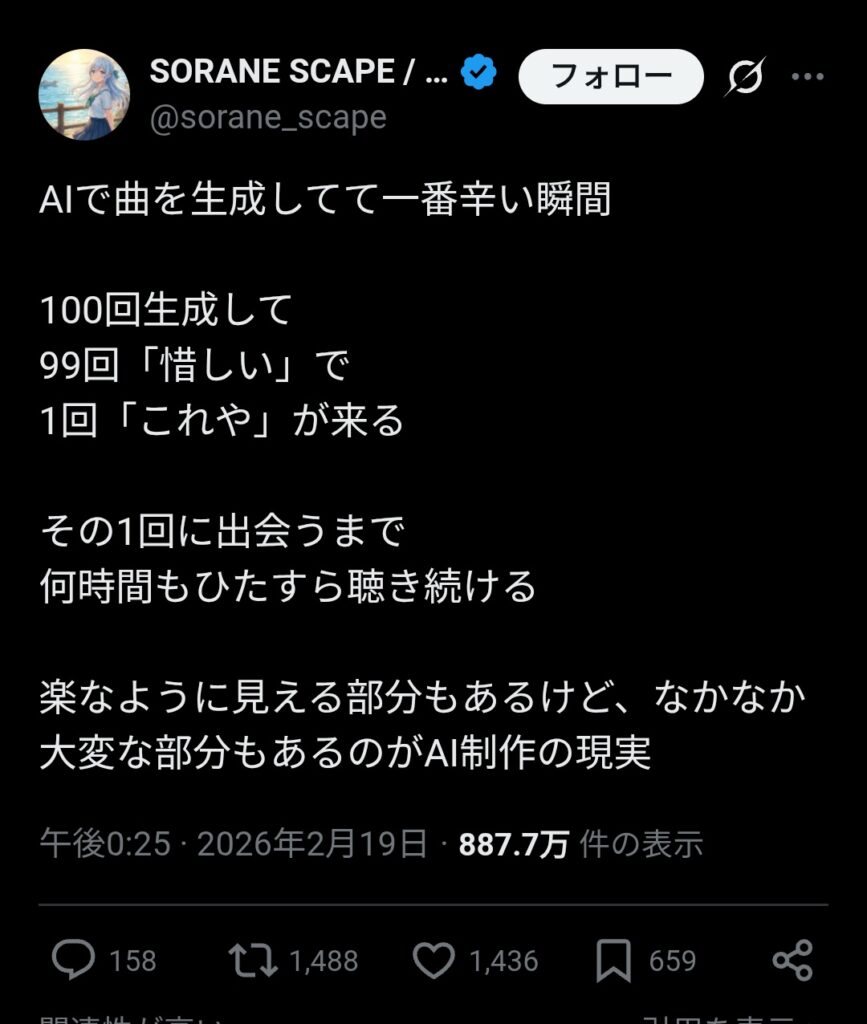Open the @sorane_scape account name
This screenshot has width=867, height=1024.
click(267, 118)
